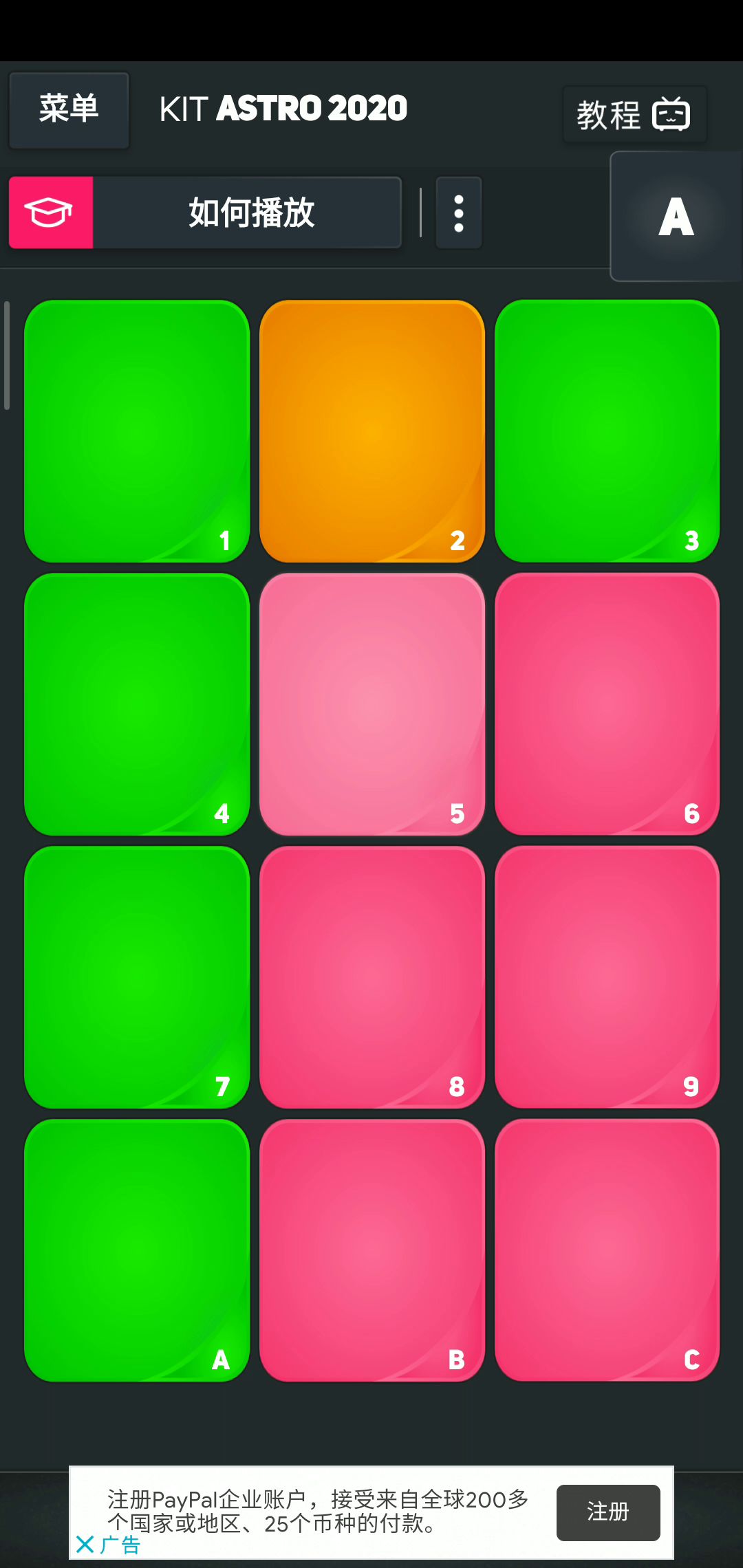Dismiss the PayPal ad banner
The width and height of the screenshot is (743, 1568).
click(85, 1544)
